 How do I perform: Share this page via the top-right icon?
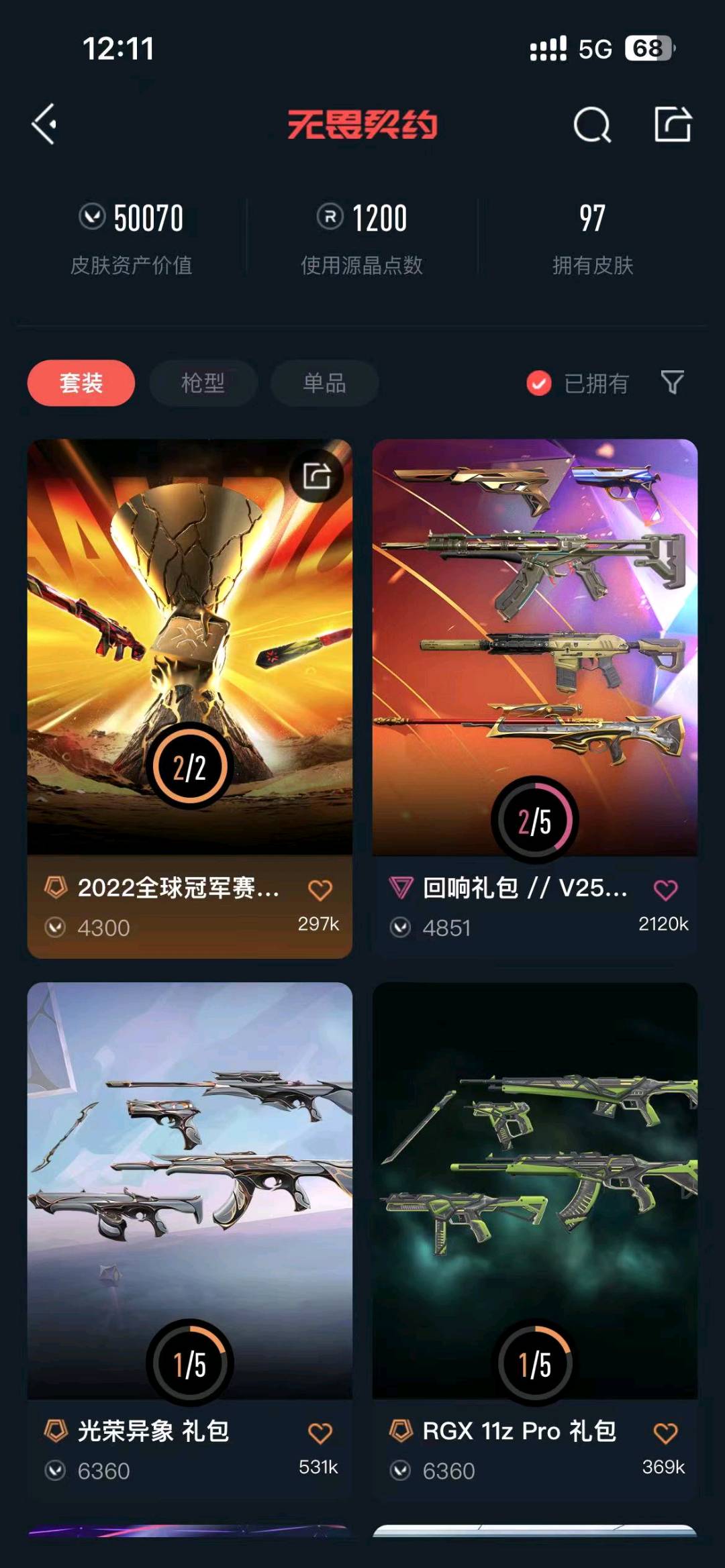673,124
